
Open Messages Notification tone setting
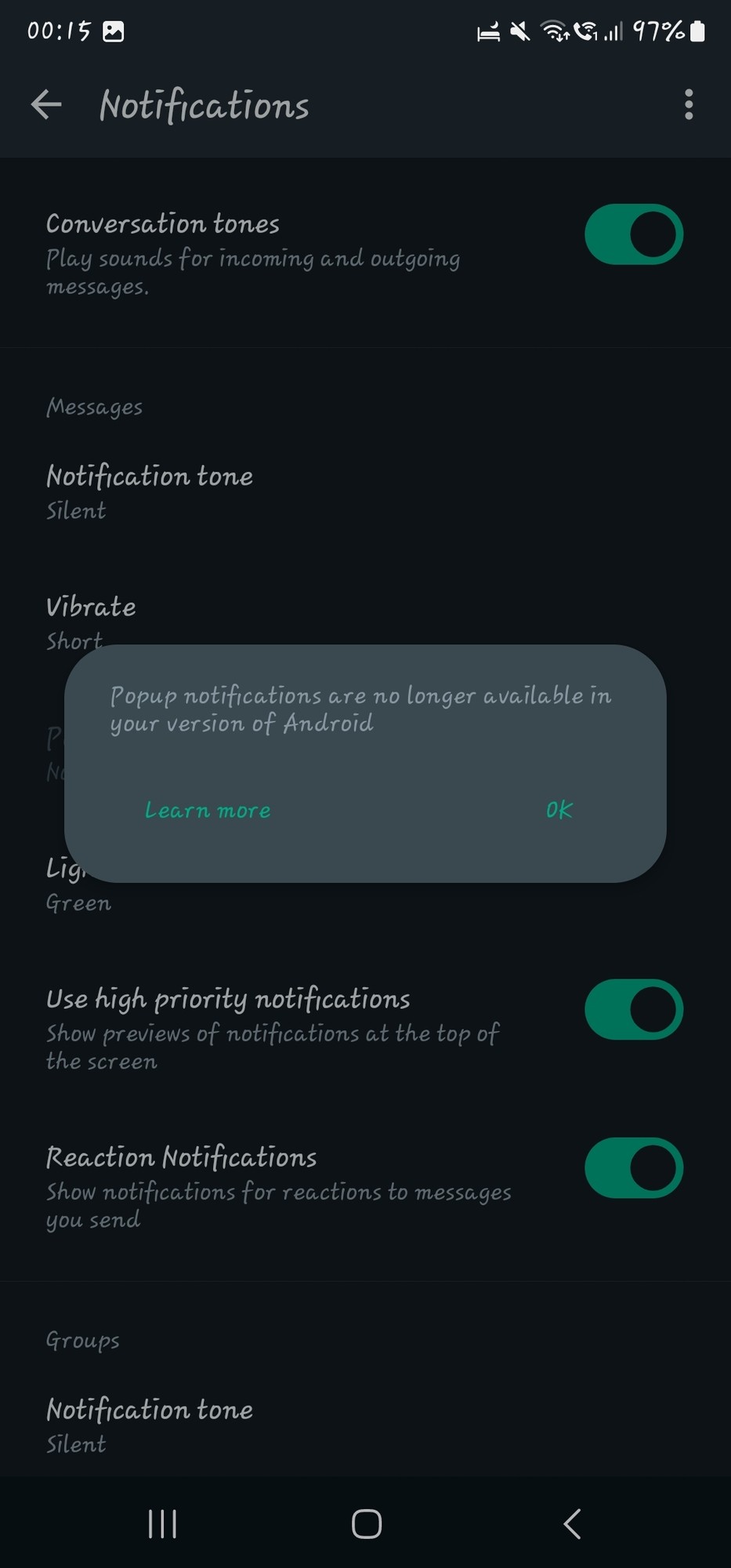[x=150, y=491]
